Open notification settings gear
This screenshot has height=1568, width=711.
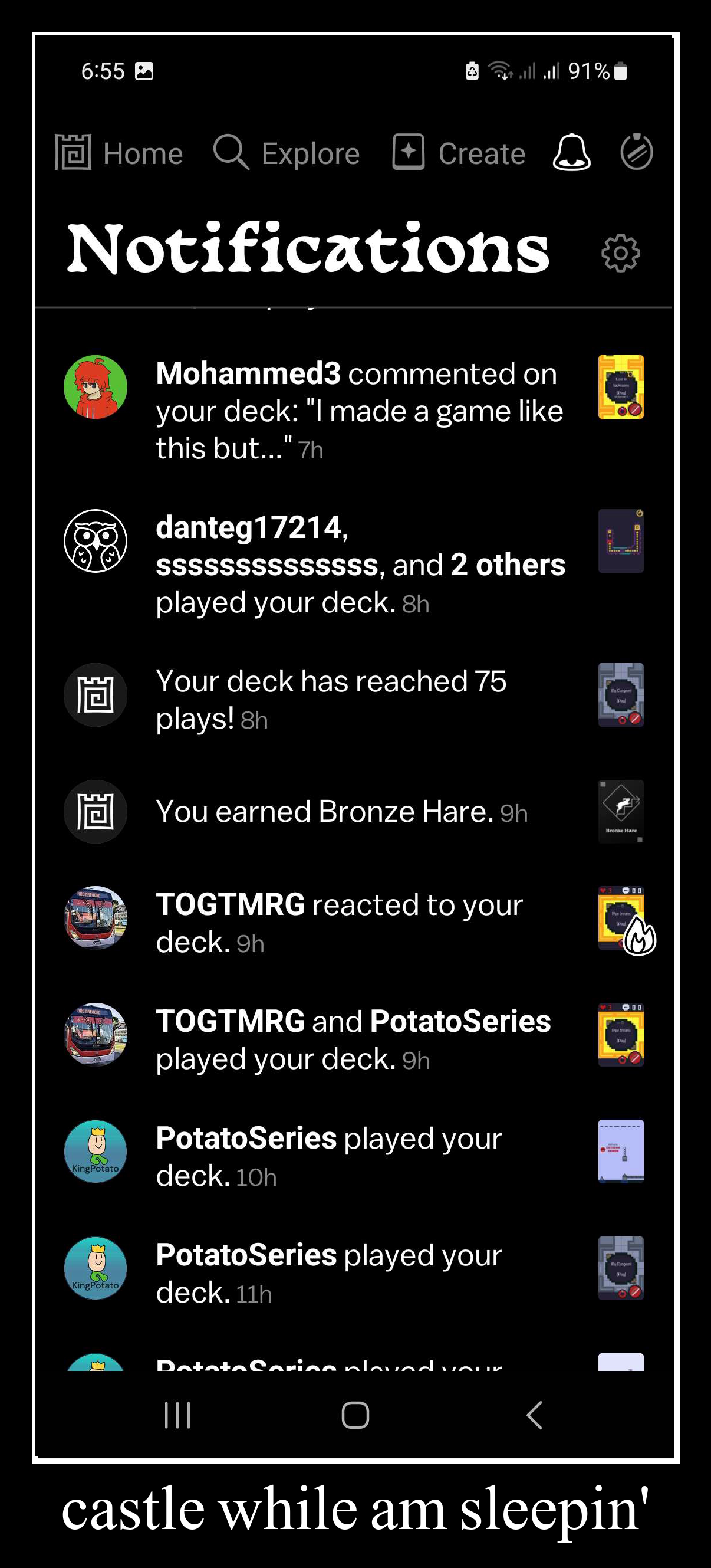pyautogui.click(x=620, y=252)
